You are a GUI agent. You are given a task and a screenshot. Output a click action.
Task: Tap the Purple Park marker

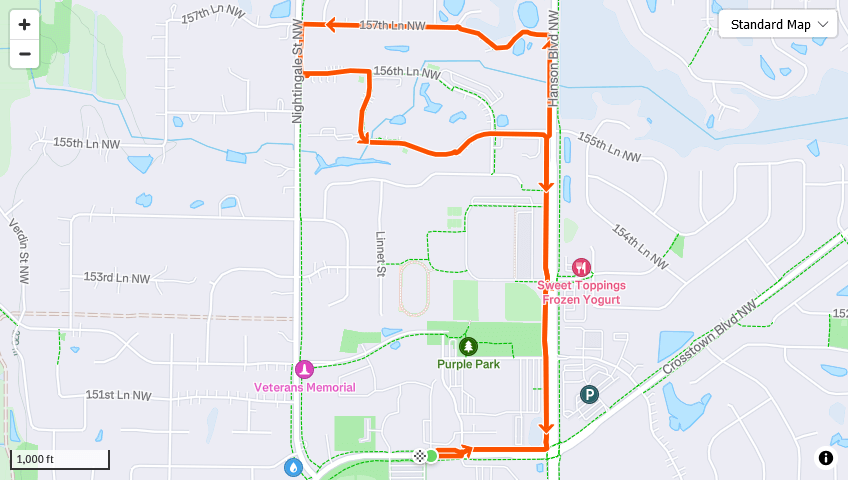point(468,346)
